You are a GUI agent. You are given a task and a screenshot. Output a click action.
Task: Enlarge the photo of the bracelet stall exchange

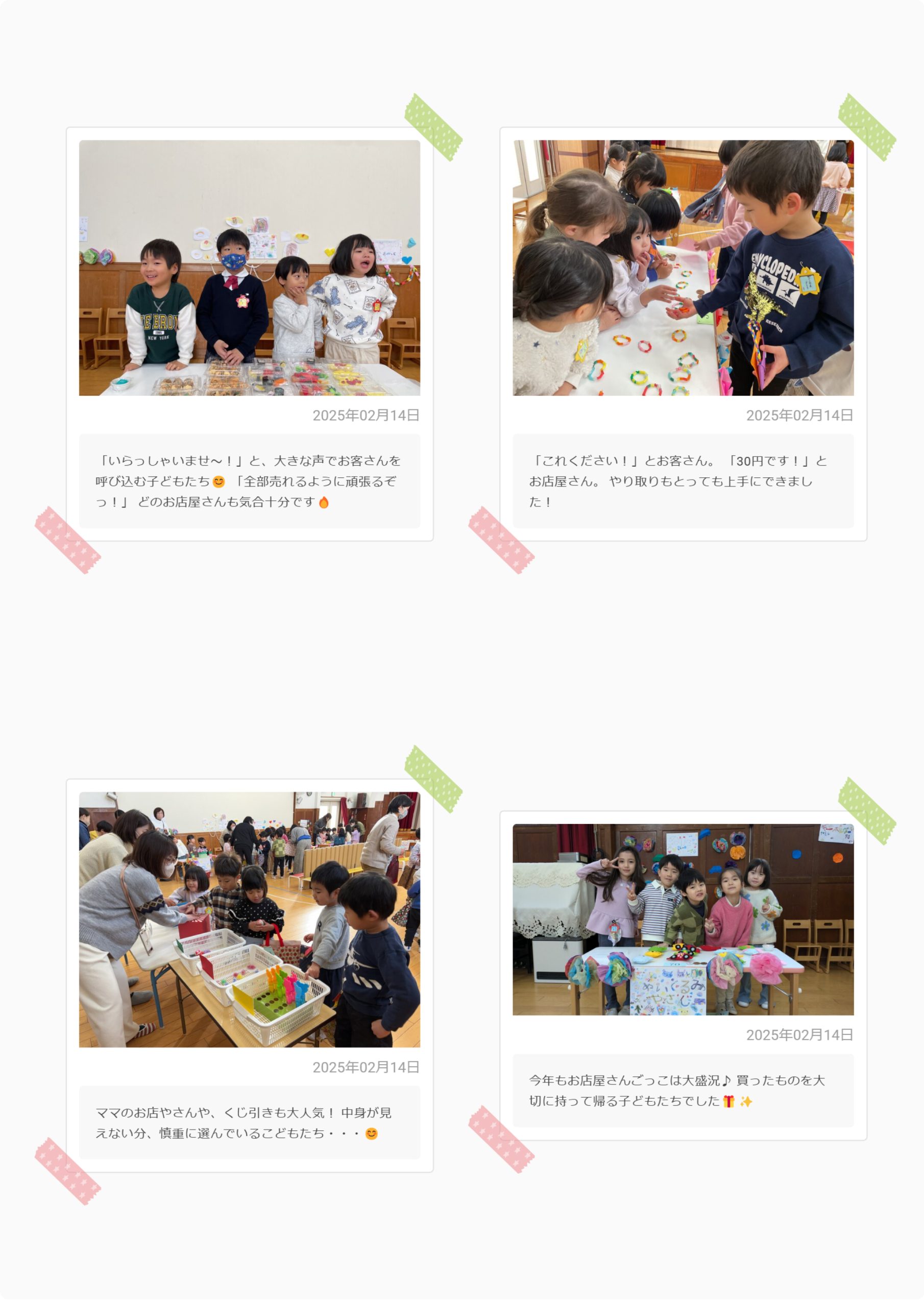point(683,268)
